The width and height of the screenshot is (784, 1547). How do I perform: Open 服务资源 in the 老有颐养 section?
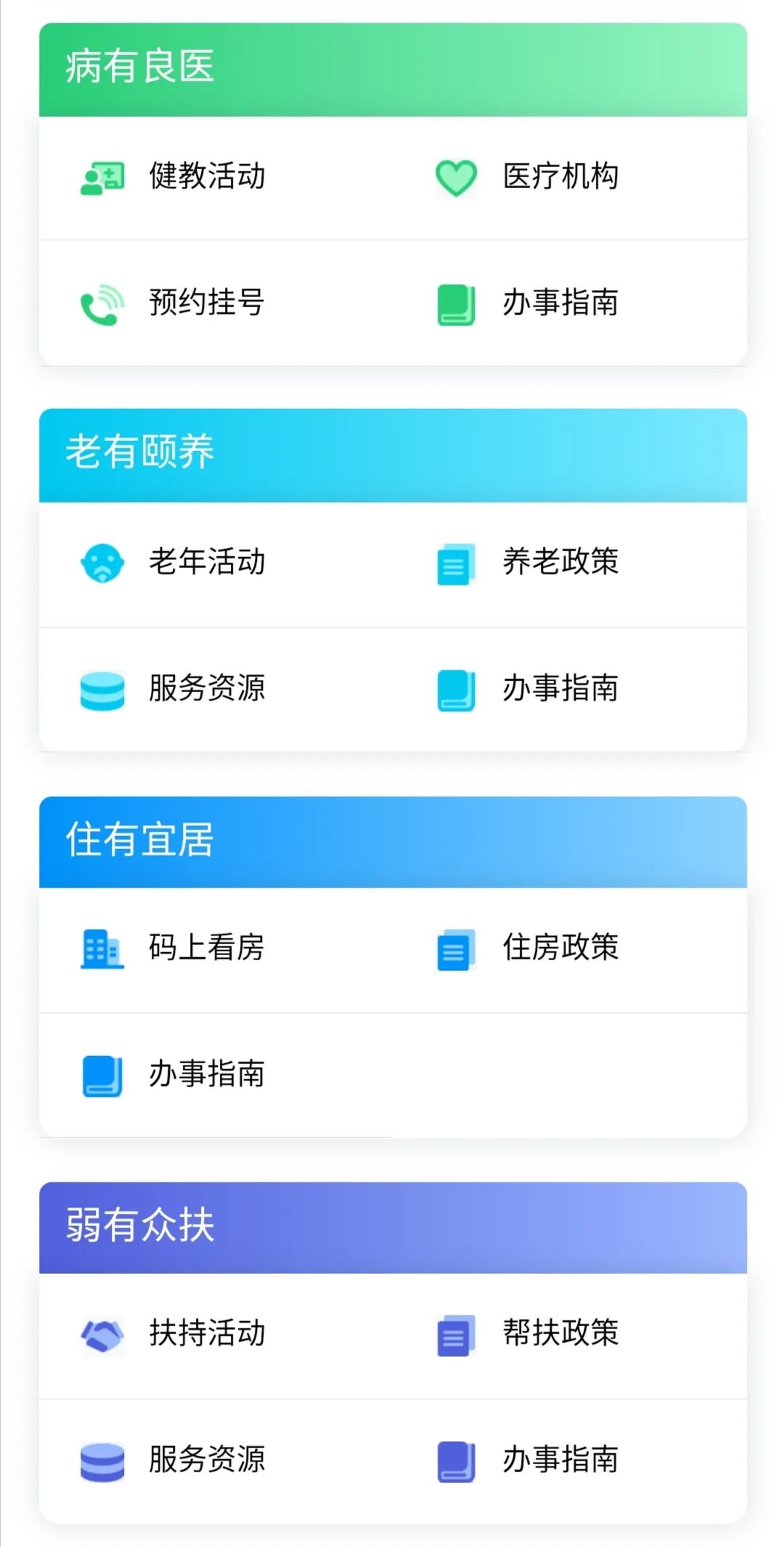207,688
